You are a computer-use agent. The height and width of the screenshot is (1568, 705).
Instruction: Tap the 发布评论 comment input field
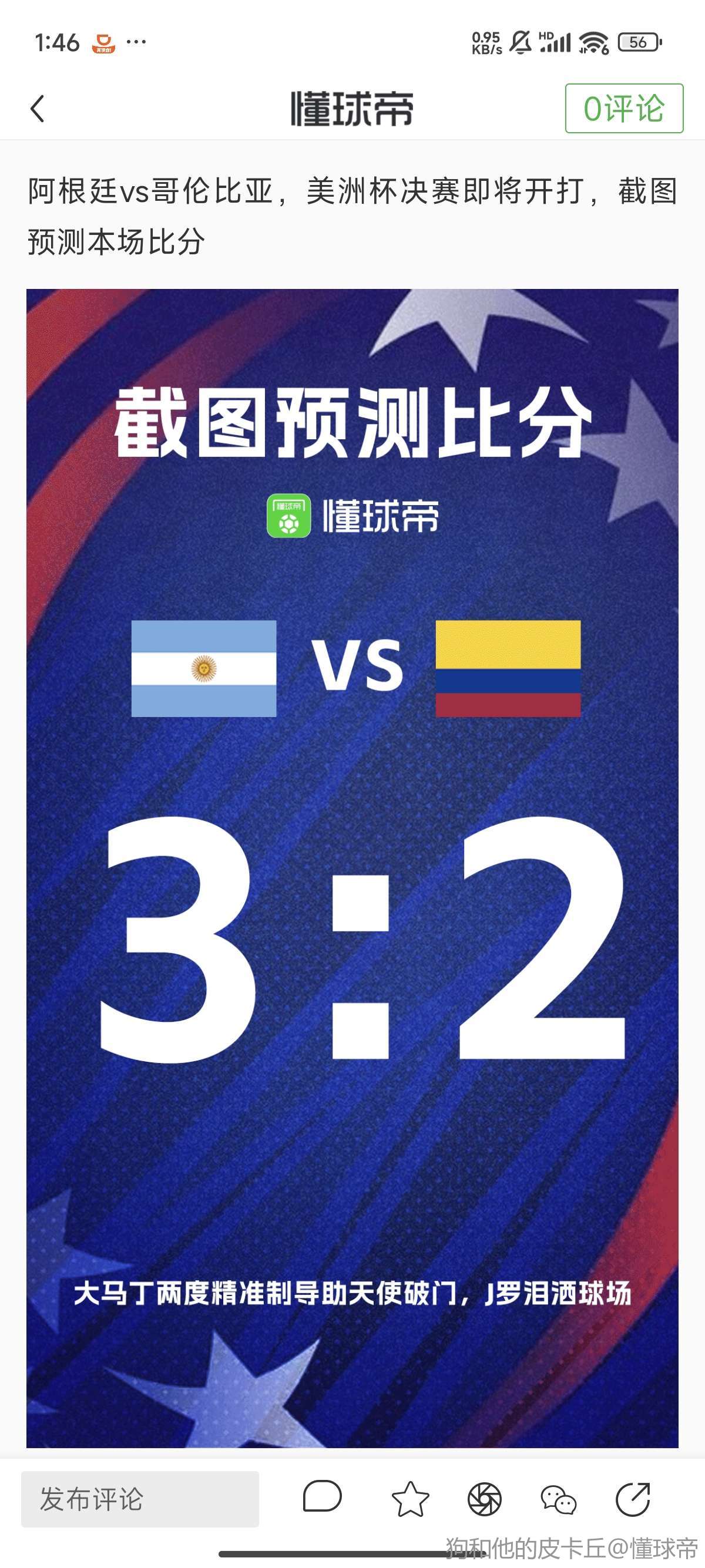point(140,1499)
